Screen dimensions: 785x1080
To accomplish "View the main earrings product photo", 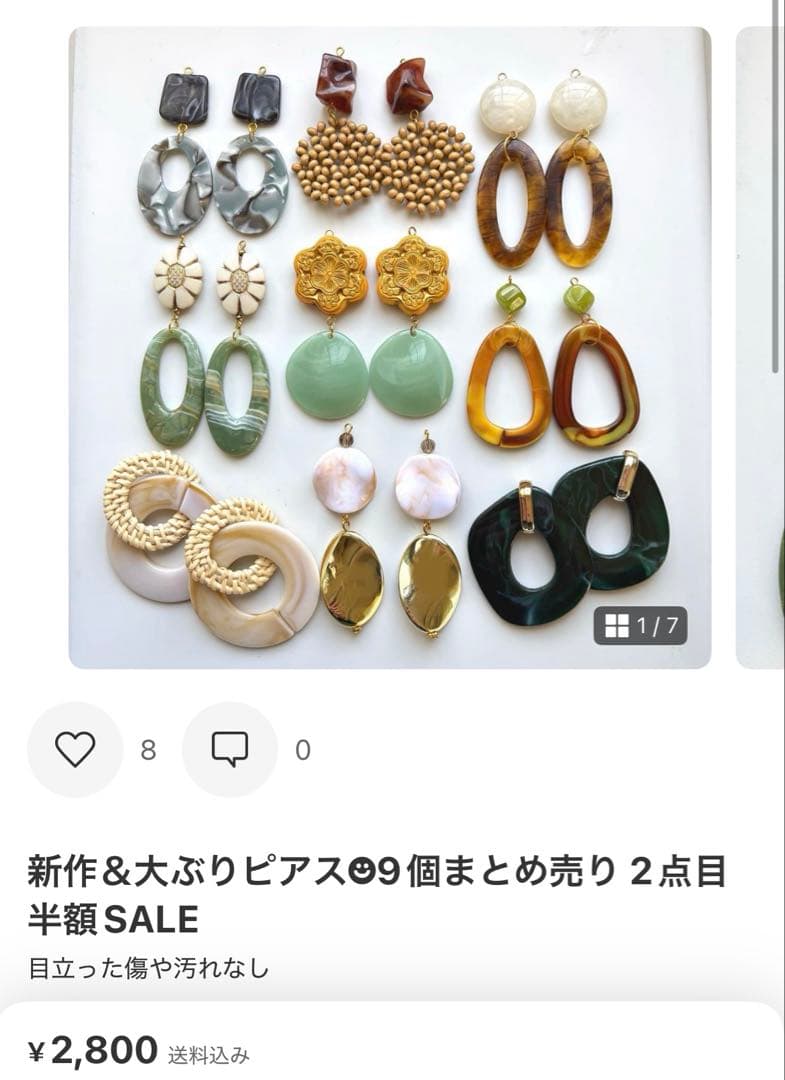I will point(390,350).
